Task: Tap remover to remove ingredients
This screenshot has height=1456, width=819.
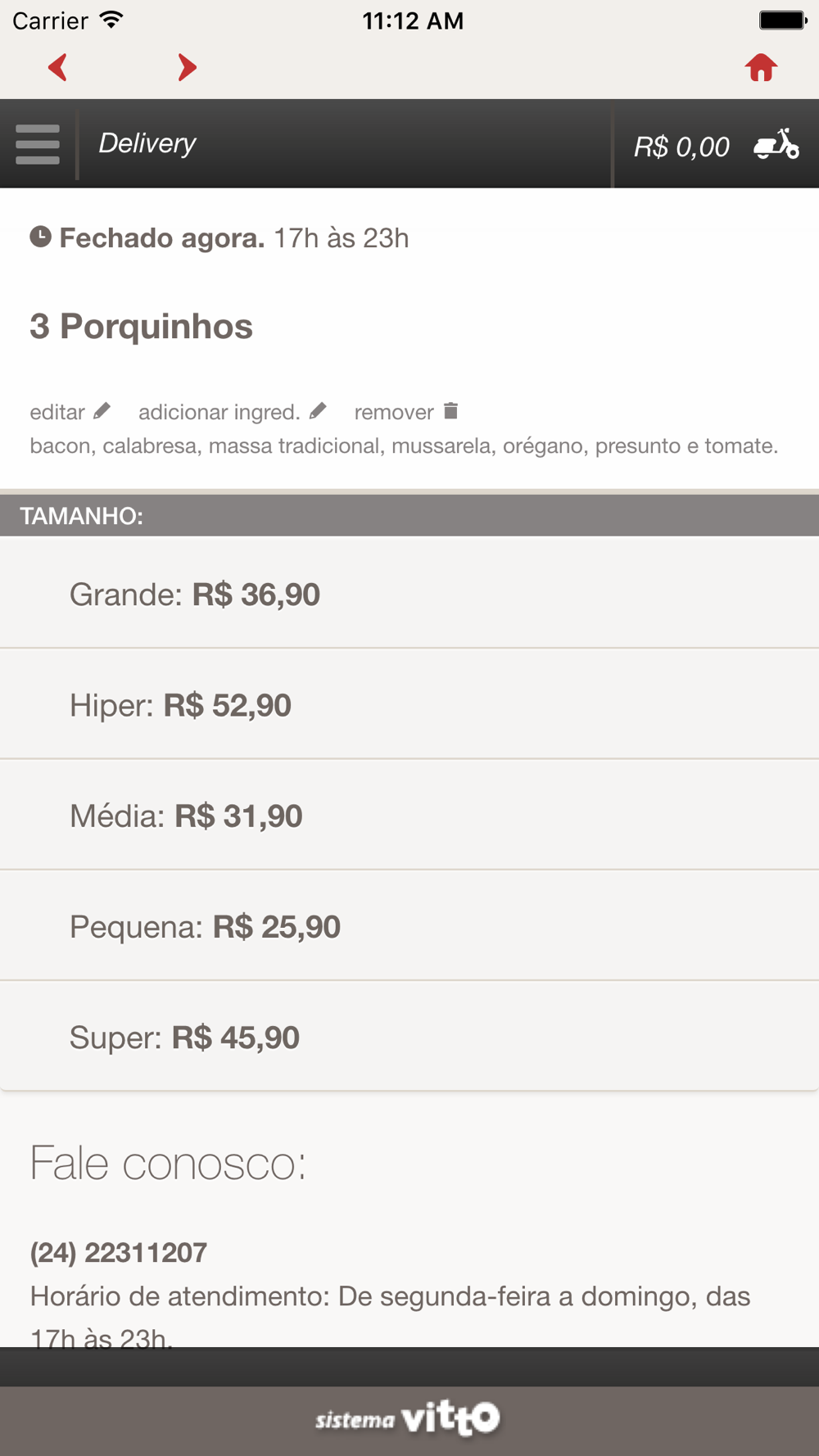Action: pyautogui.click(x=406, y=411)
